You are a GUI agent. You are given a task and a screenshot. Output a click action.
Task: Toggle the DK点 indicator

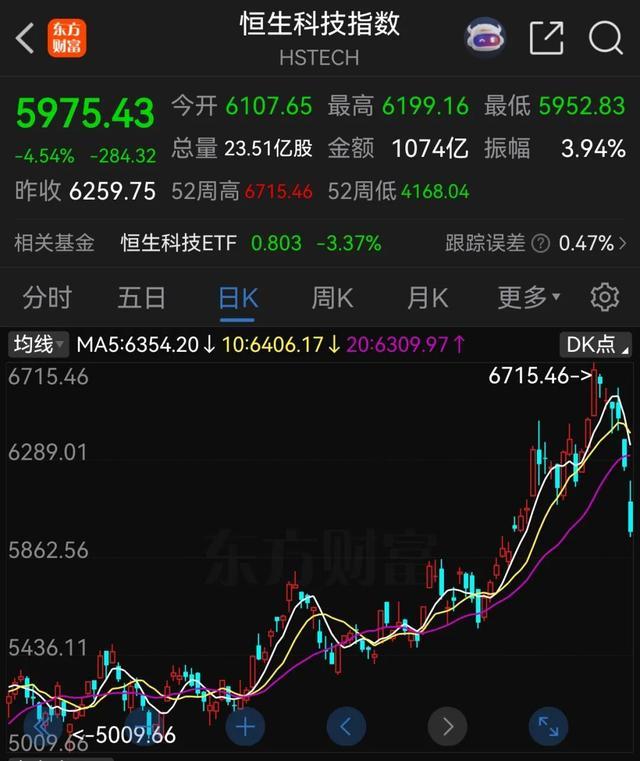(x=596, y=345)
